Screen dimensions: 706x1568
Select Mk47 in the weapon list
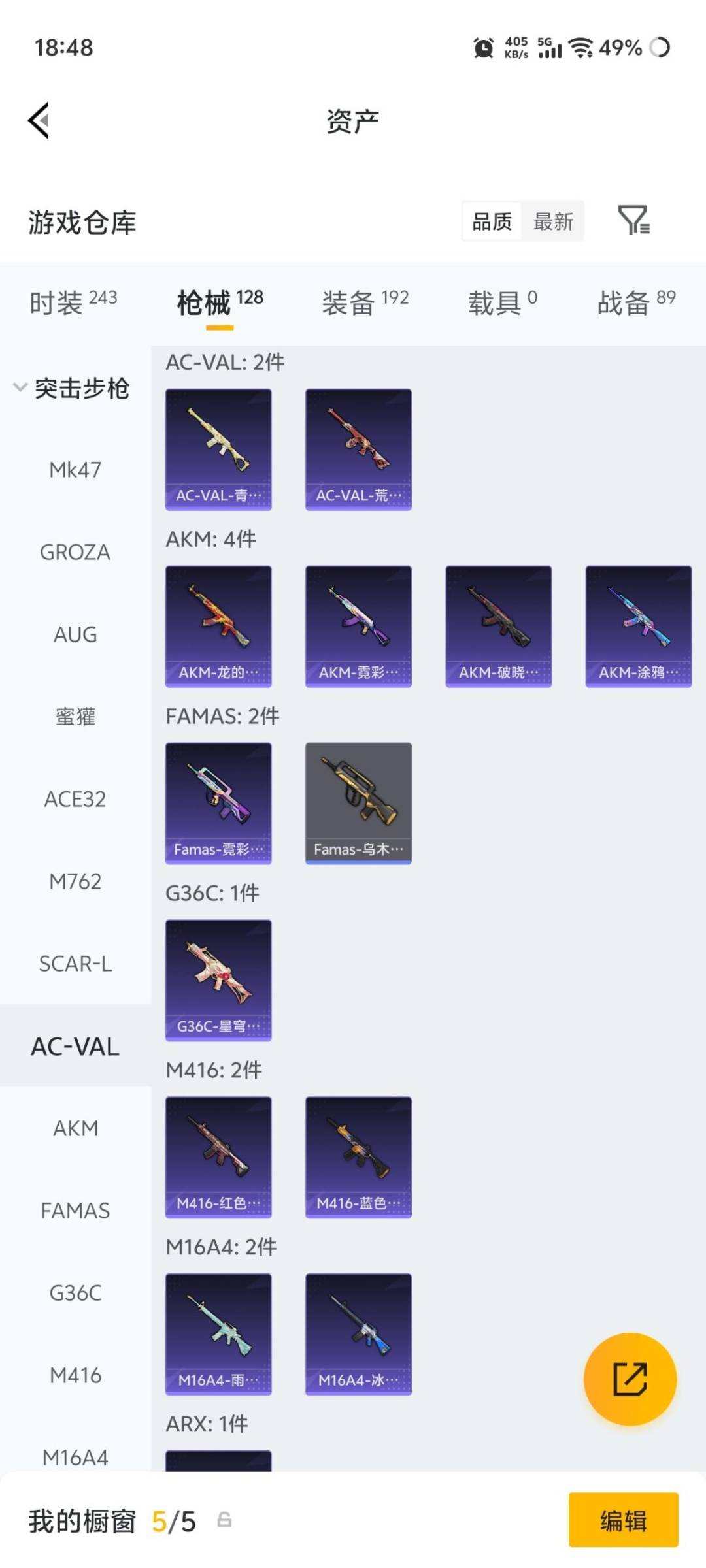coord(75,470)
